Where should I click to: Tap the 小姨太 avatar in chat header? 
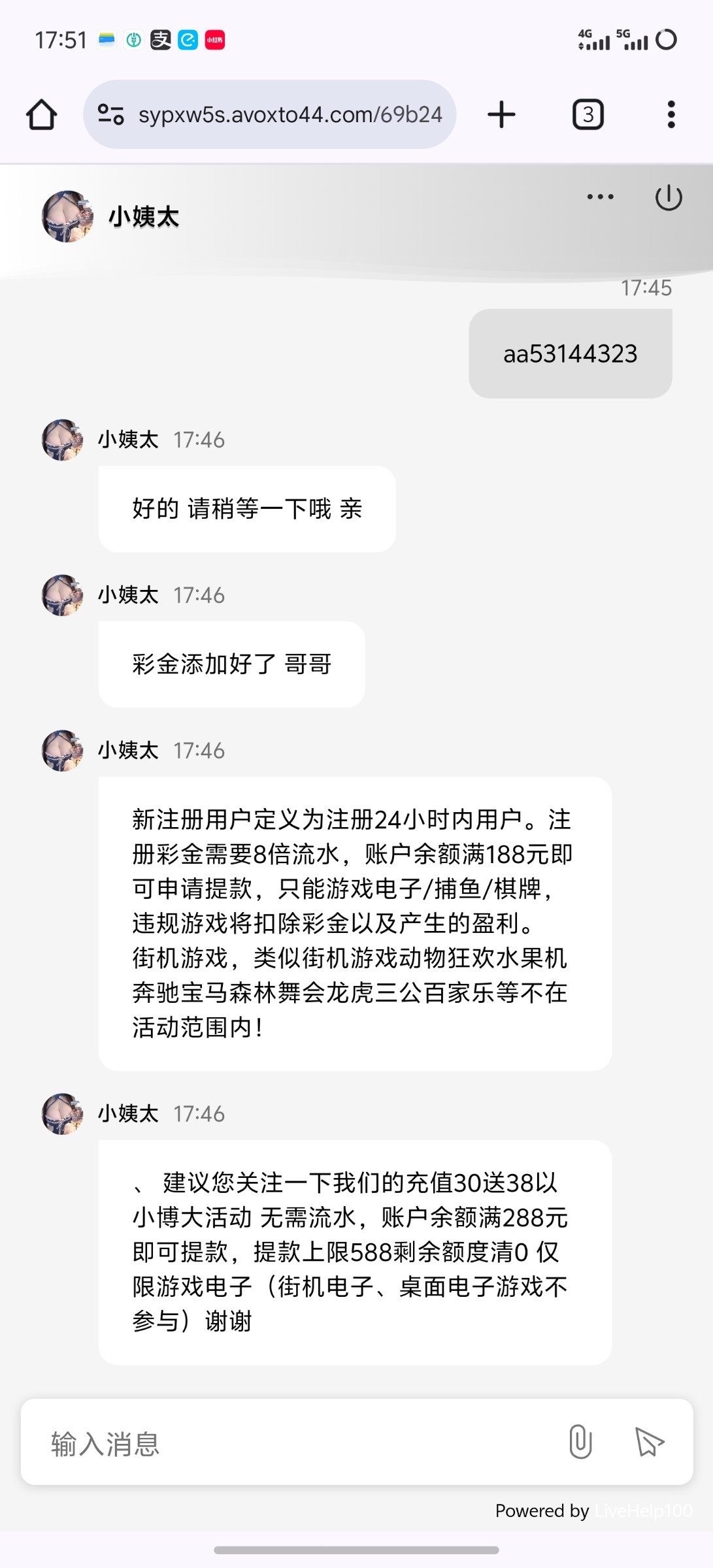(x=67, y=218)
